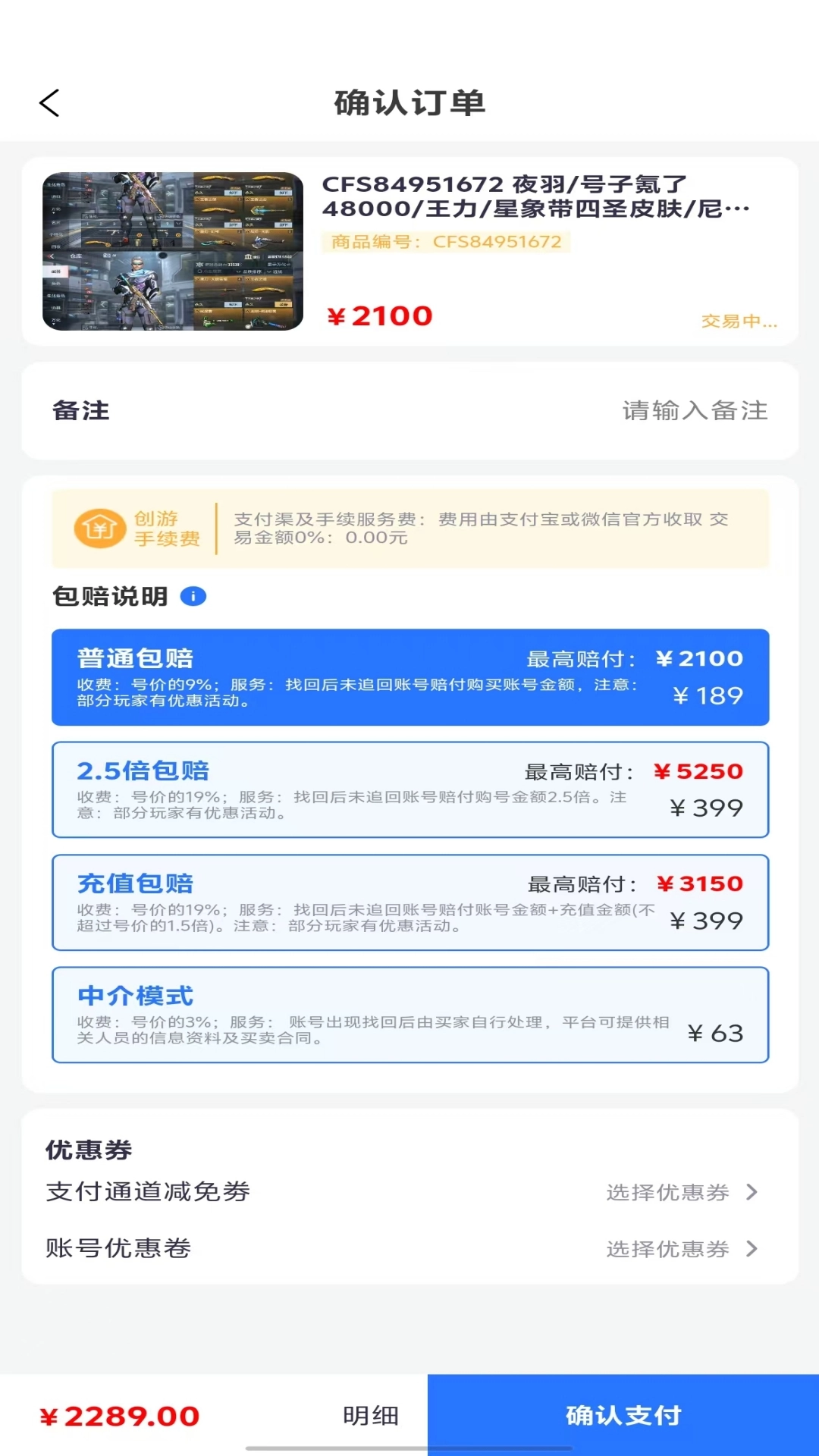Select the 普通包赔 protection plan
Screen dimensions: 819x1456
409,677
